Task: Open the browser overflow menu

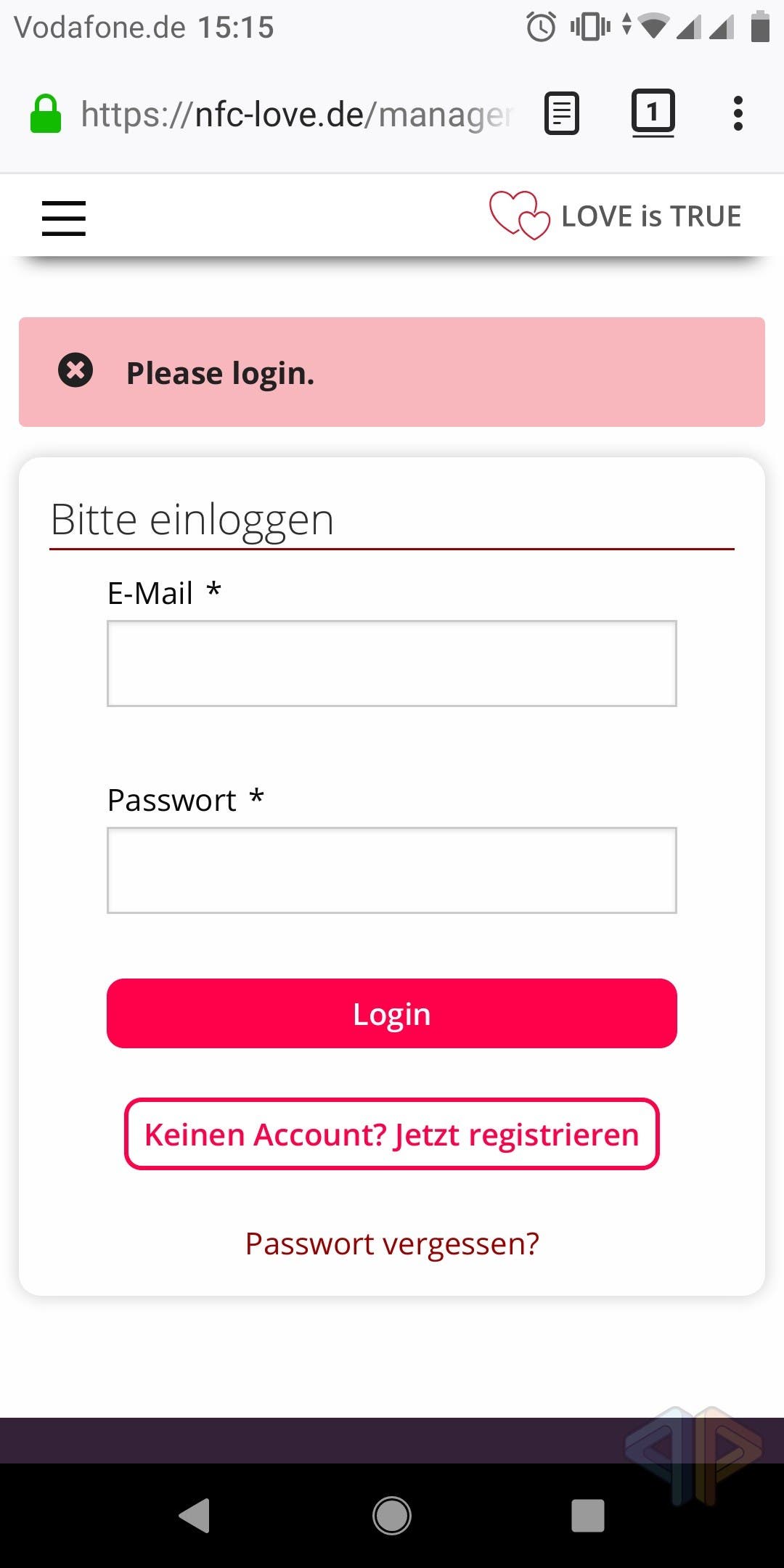Action: (738, 113)
